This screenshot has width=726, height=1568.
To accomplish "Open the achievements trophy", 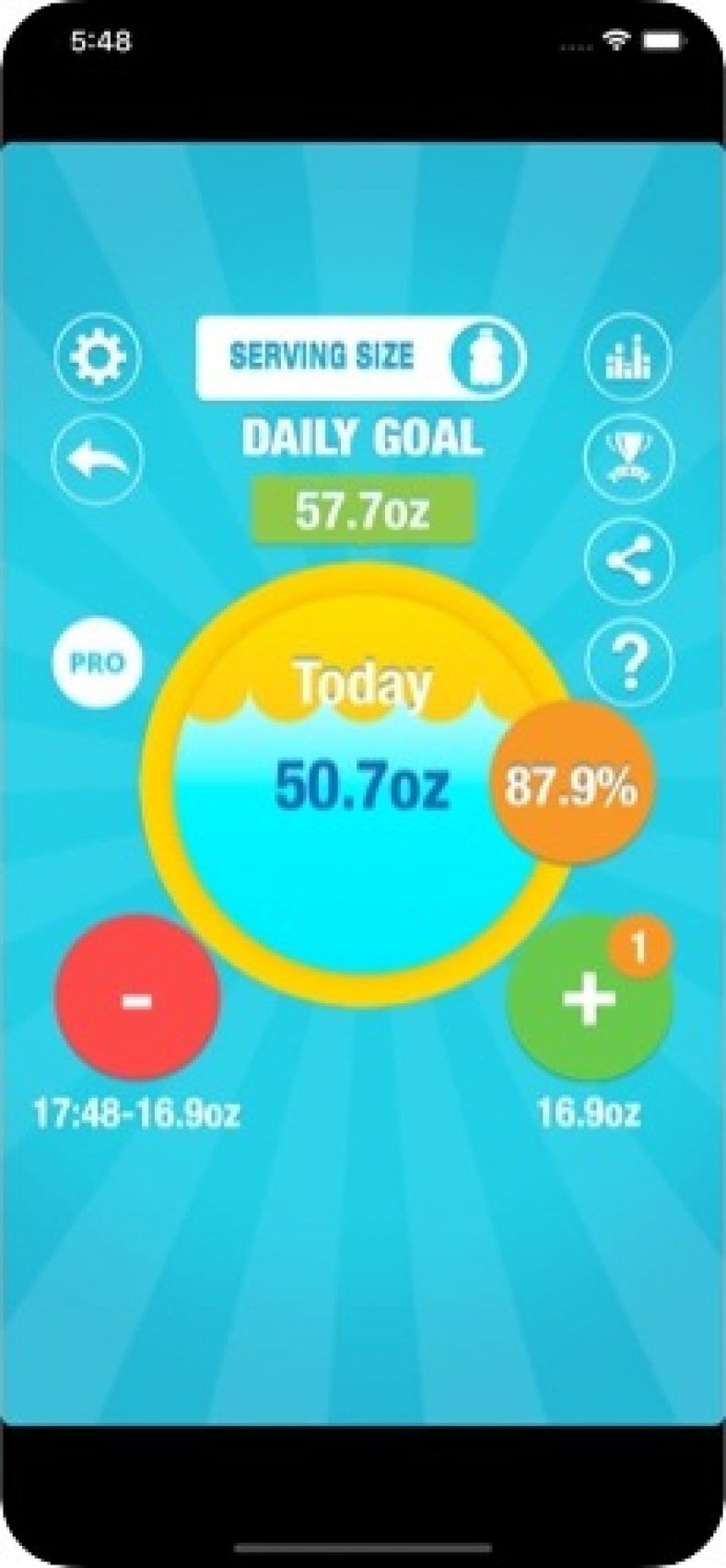I will pyautogui.click(x=629, y=459).
